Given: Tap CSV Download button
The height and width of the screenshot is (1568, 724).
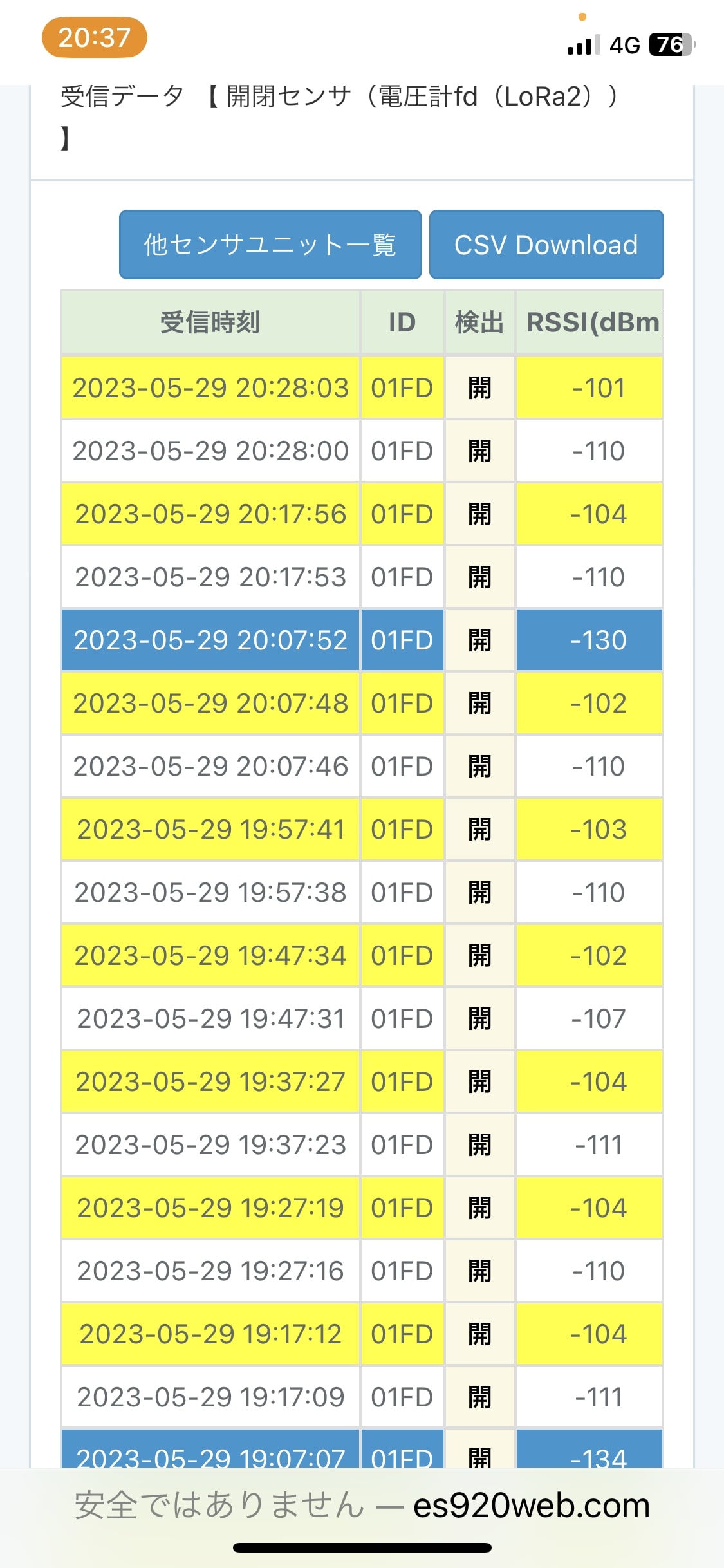Looking at the screenshot, I should click(546, 245).
